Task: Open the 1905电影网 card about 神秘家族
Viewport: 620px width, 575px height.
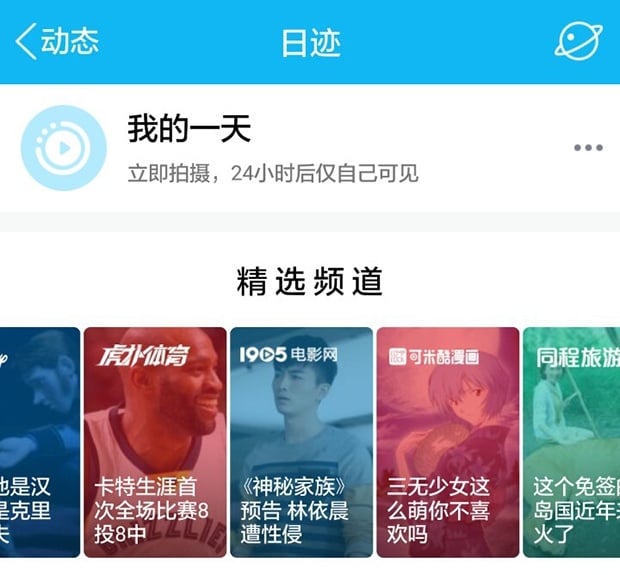Action: click(301, 442)
